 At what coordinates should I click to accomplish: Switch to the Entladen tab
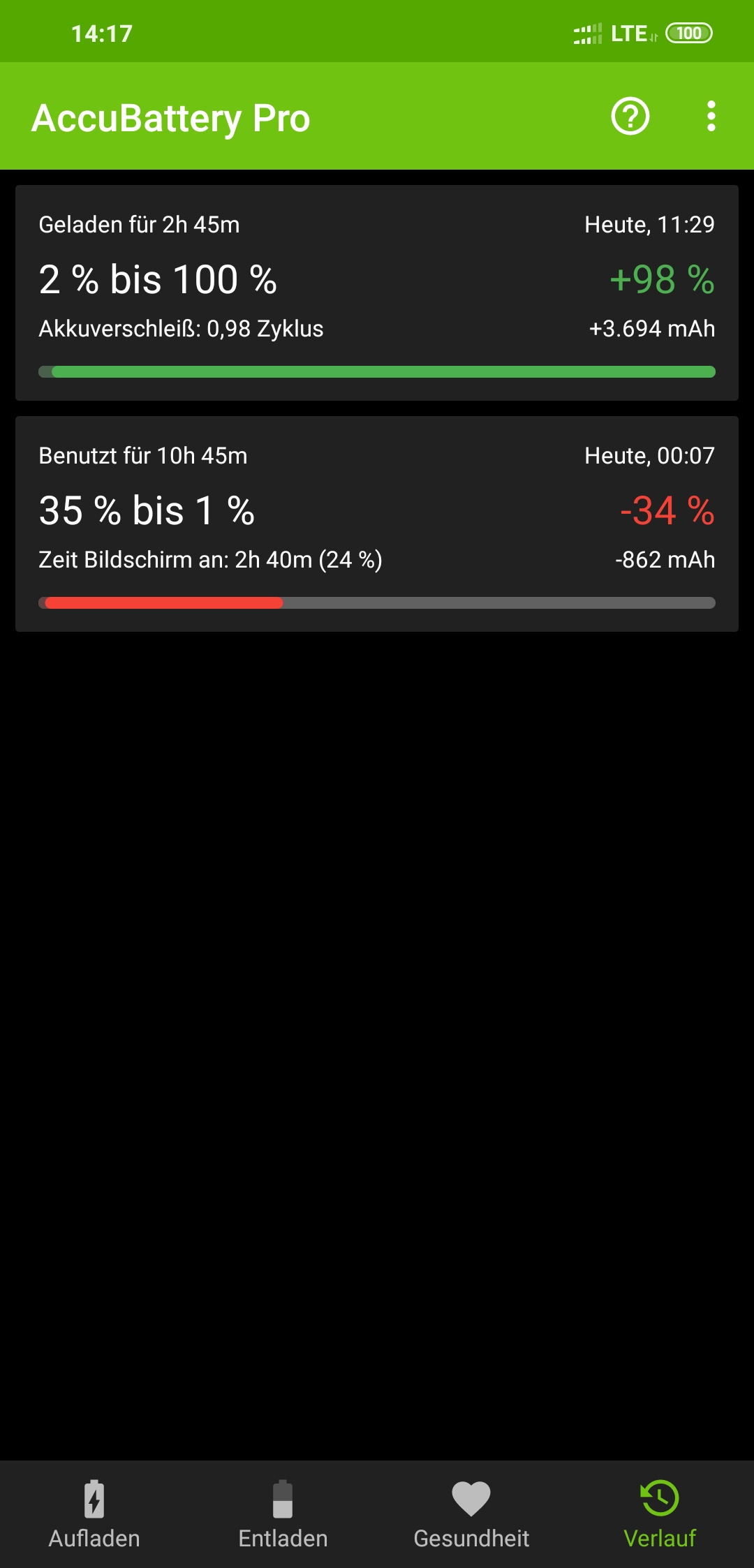tap(283, 1514)
